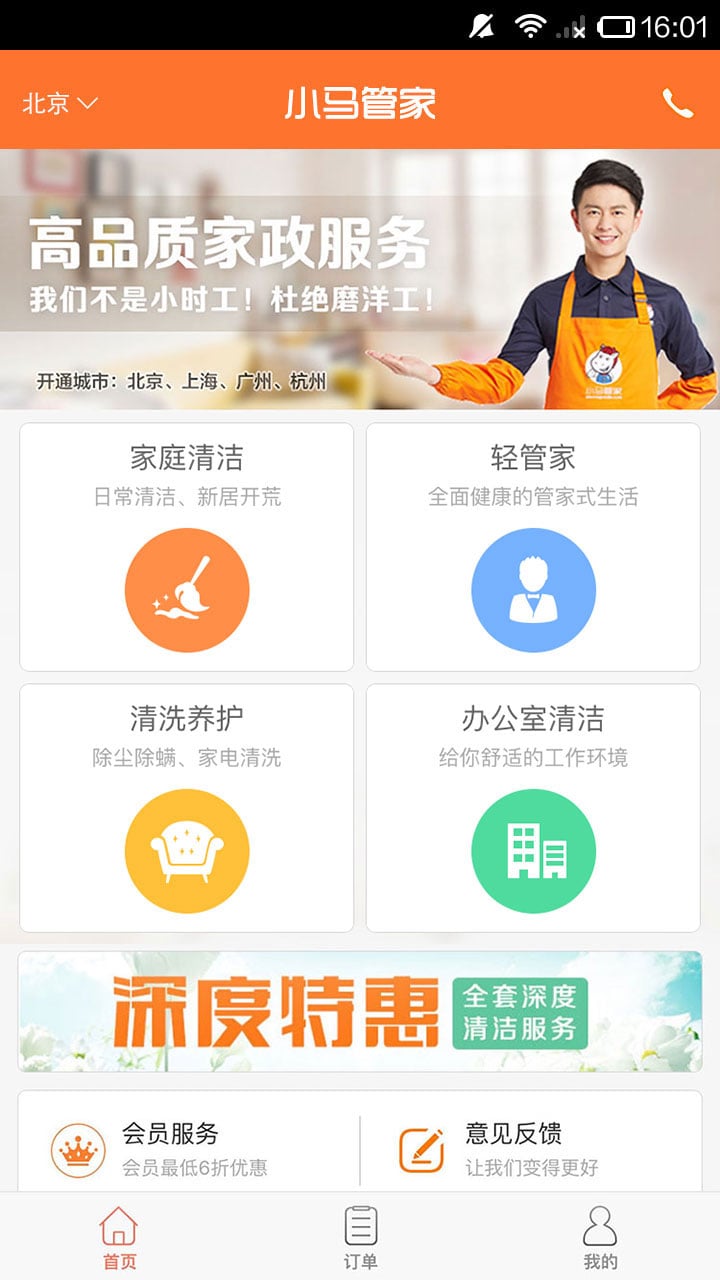Switch to the 首页 tab
The width and height of the screenshot is (720, 1280).
tap(119, 1238)
